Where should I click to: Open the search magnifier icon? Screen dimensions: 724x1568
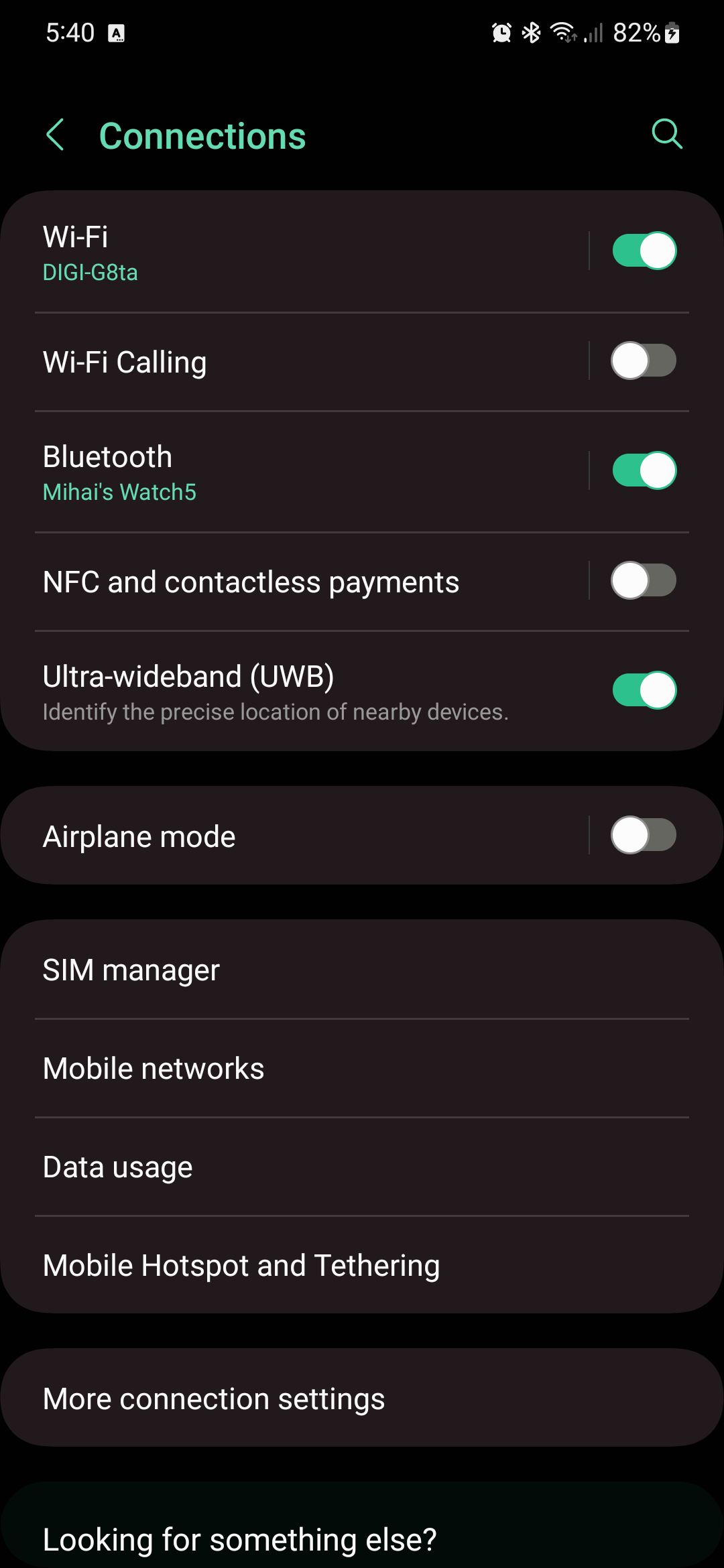(666, 134)
